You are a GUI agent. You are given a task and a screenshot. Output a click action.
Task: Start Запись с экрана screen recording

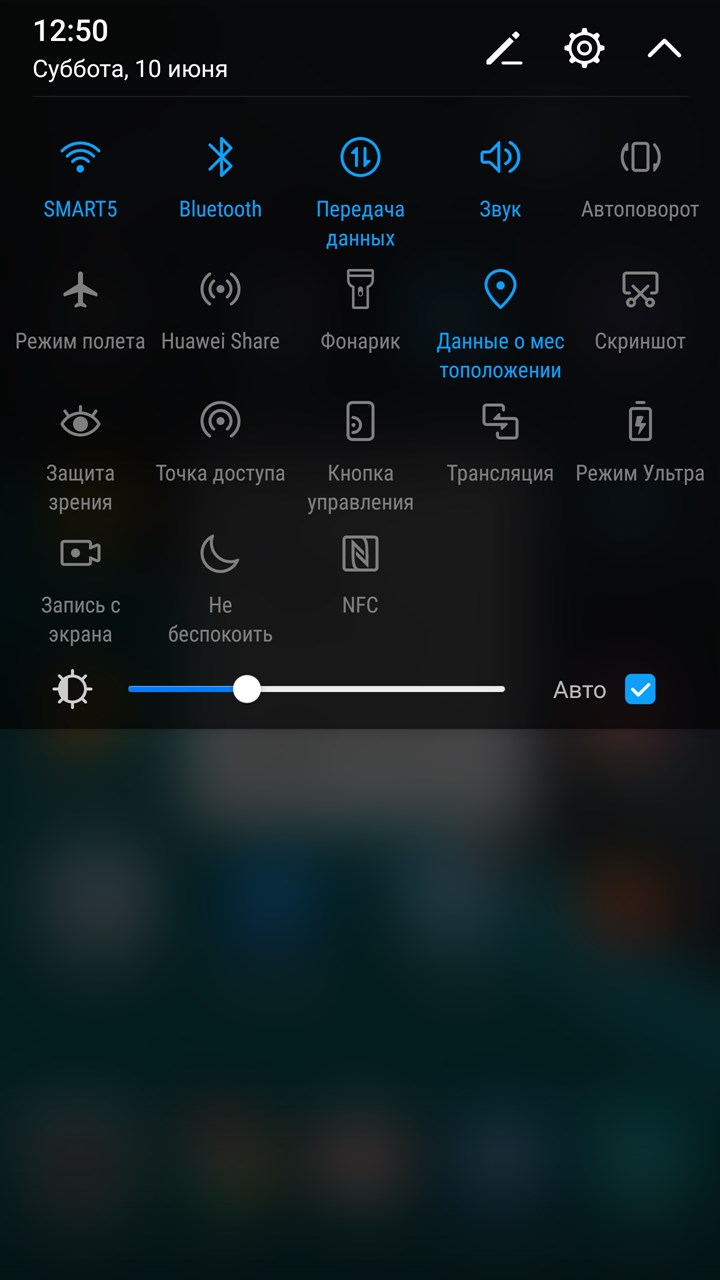pyautogui.click(x=80, y=553)
